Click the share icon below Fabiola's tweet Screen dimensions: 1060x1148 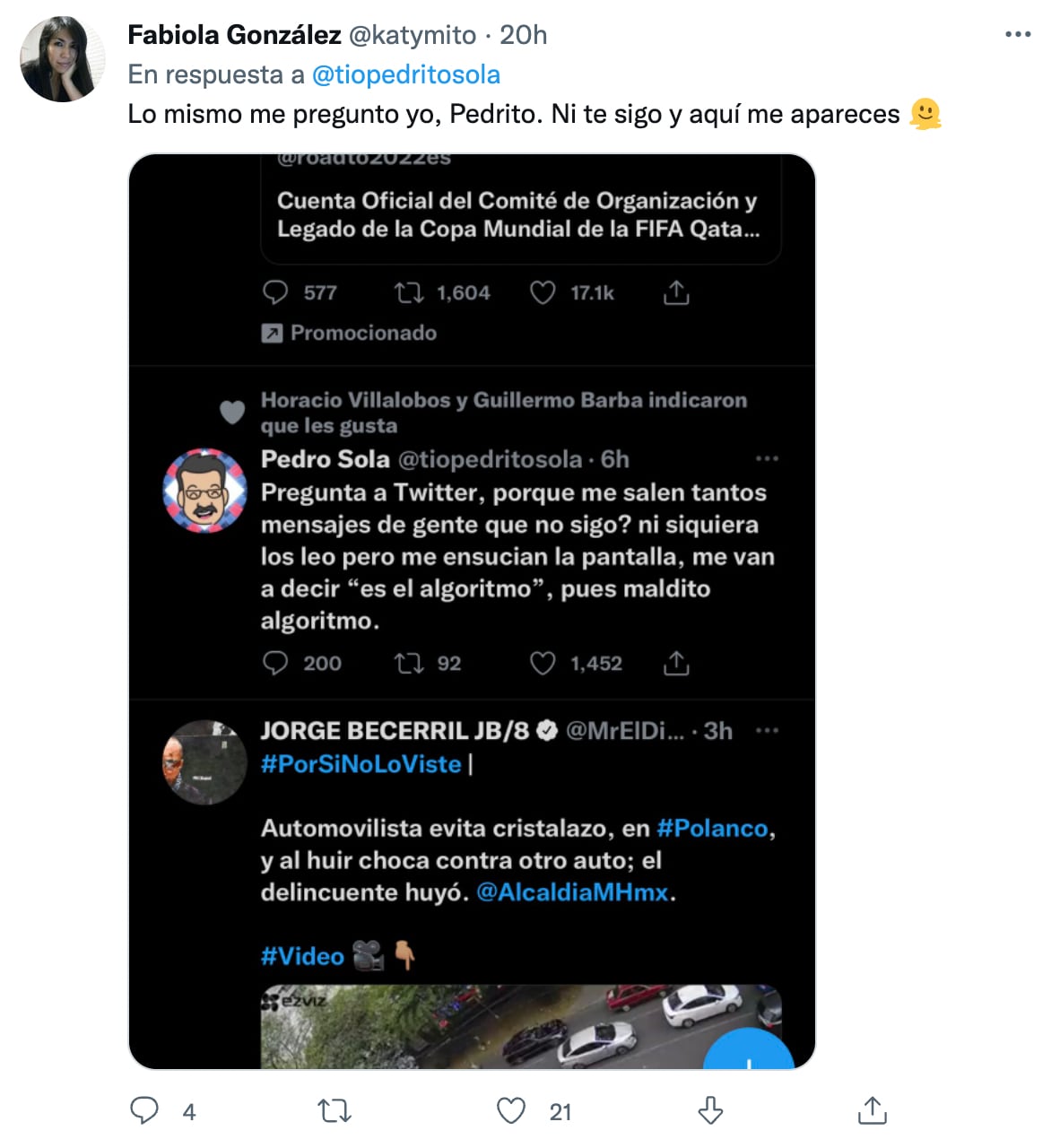870,1110
